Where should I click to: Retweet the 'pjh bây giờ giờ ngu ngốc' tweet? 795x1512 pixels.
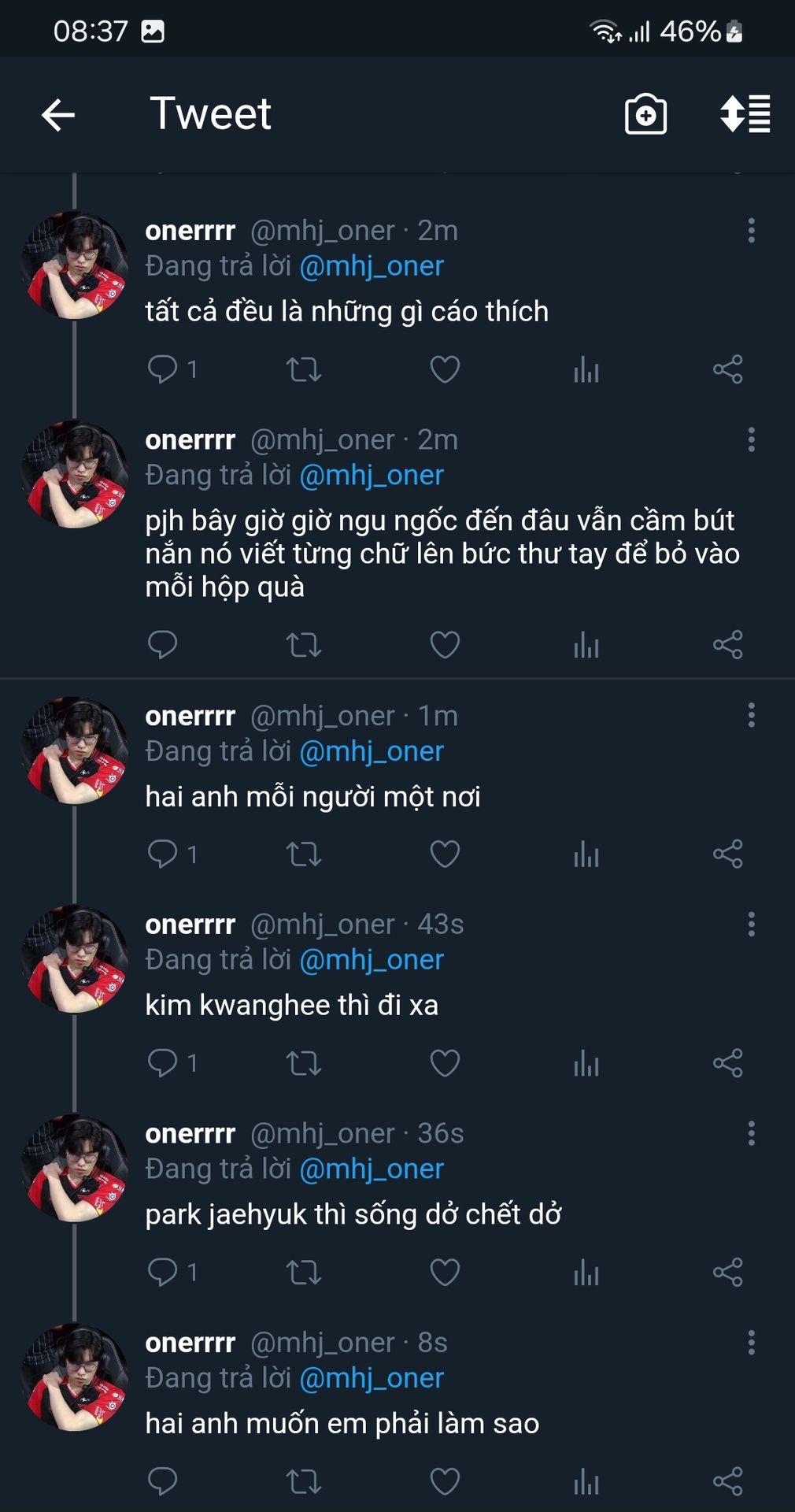tap(304, 645)
